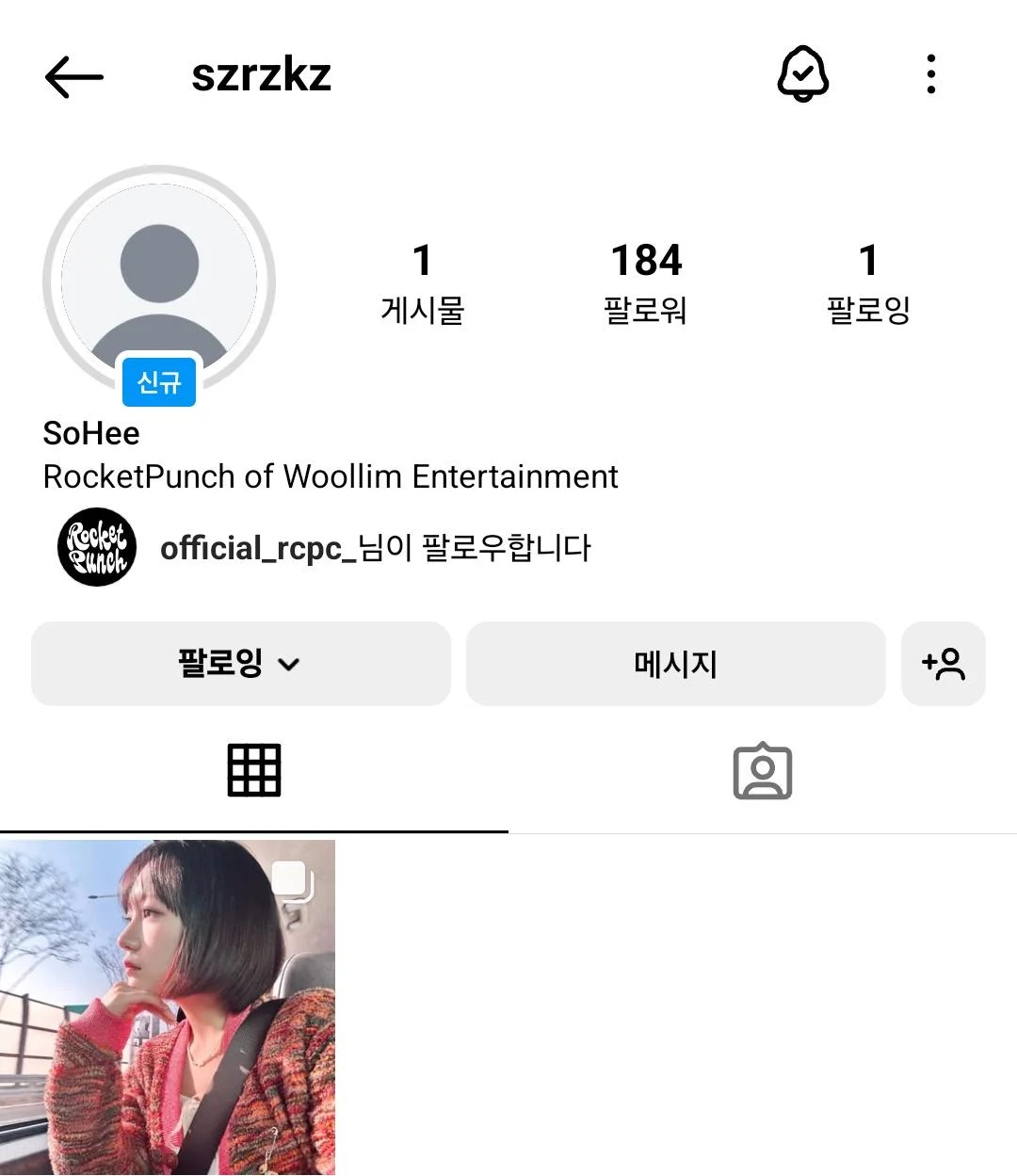The width and height of the screenshot is (1017, 1176).
Task: Open the three-dot options menu
Action: [931, 73]
